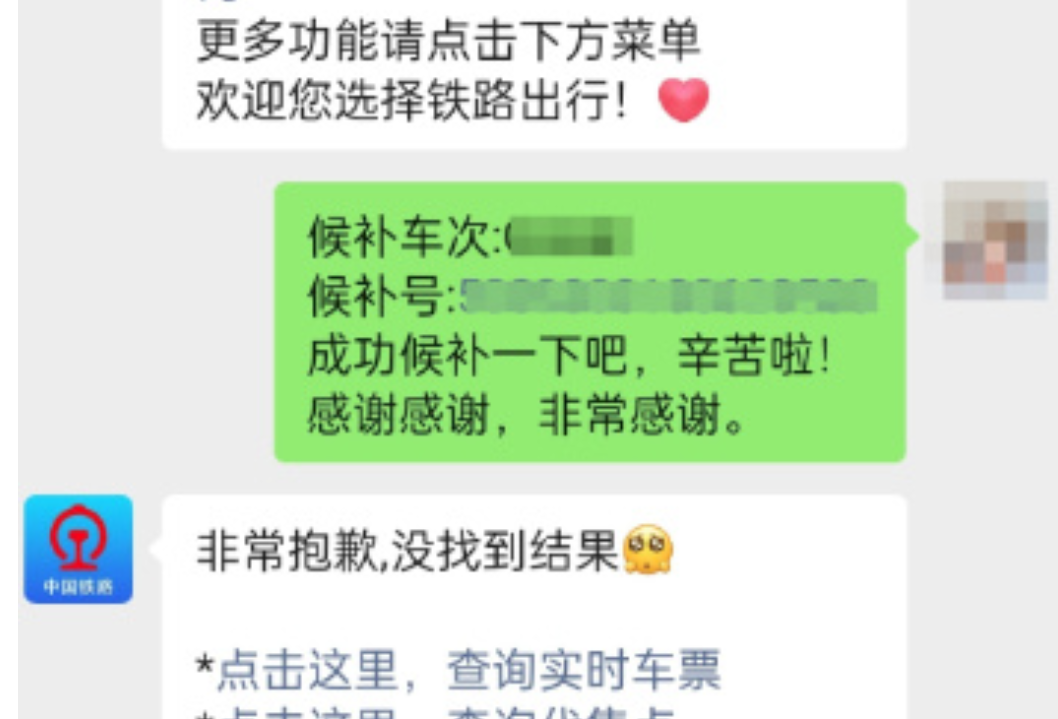Open the 中国铁路 account avatar
The height and width of the screenshot is (719, 1058).
[x=78, y=549]
